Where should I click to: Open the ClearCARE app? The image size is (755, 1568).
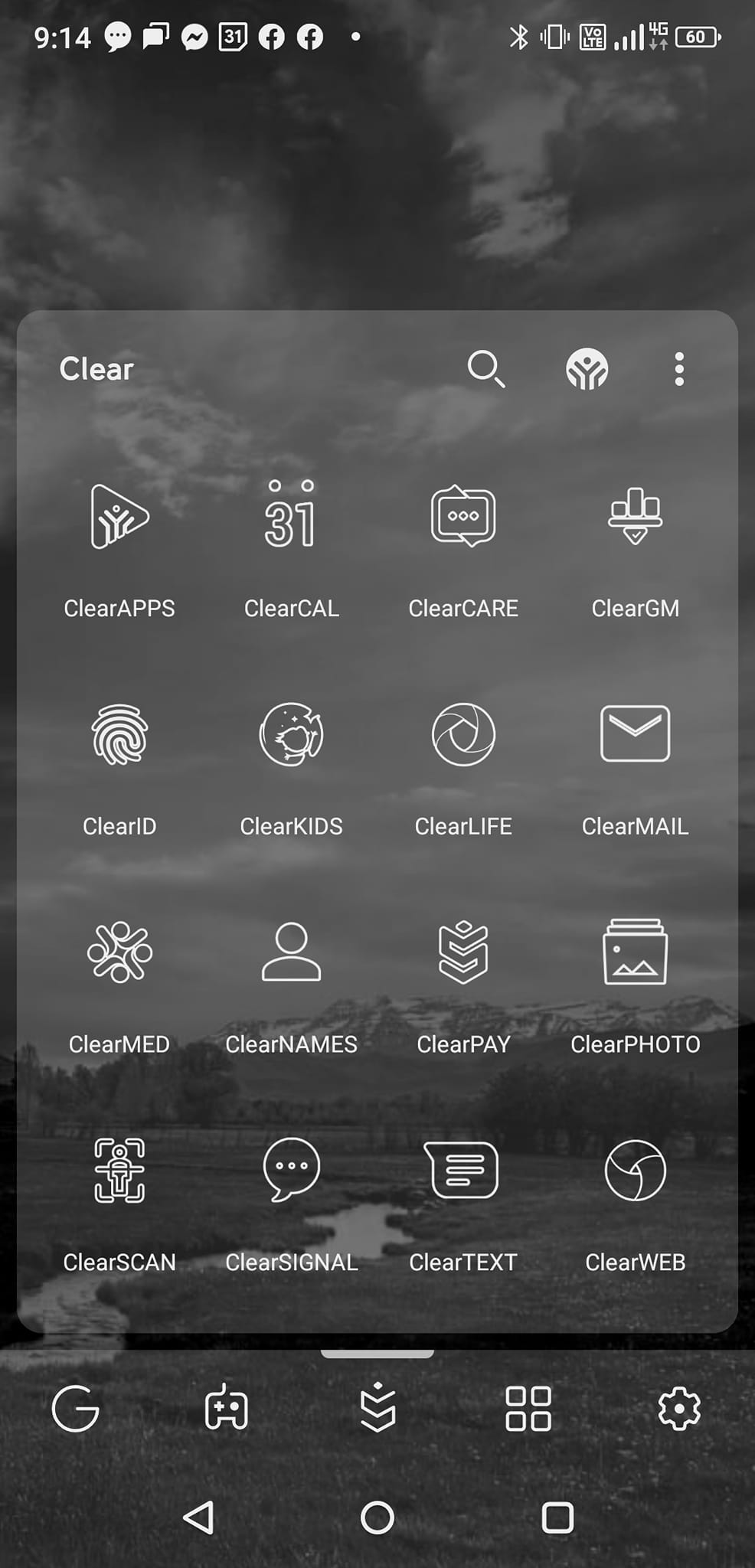(x=463, y=517)
